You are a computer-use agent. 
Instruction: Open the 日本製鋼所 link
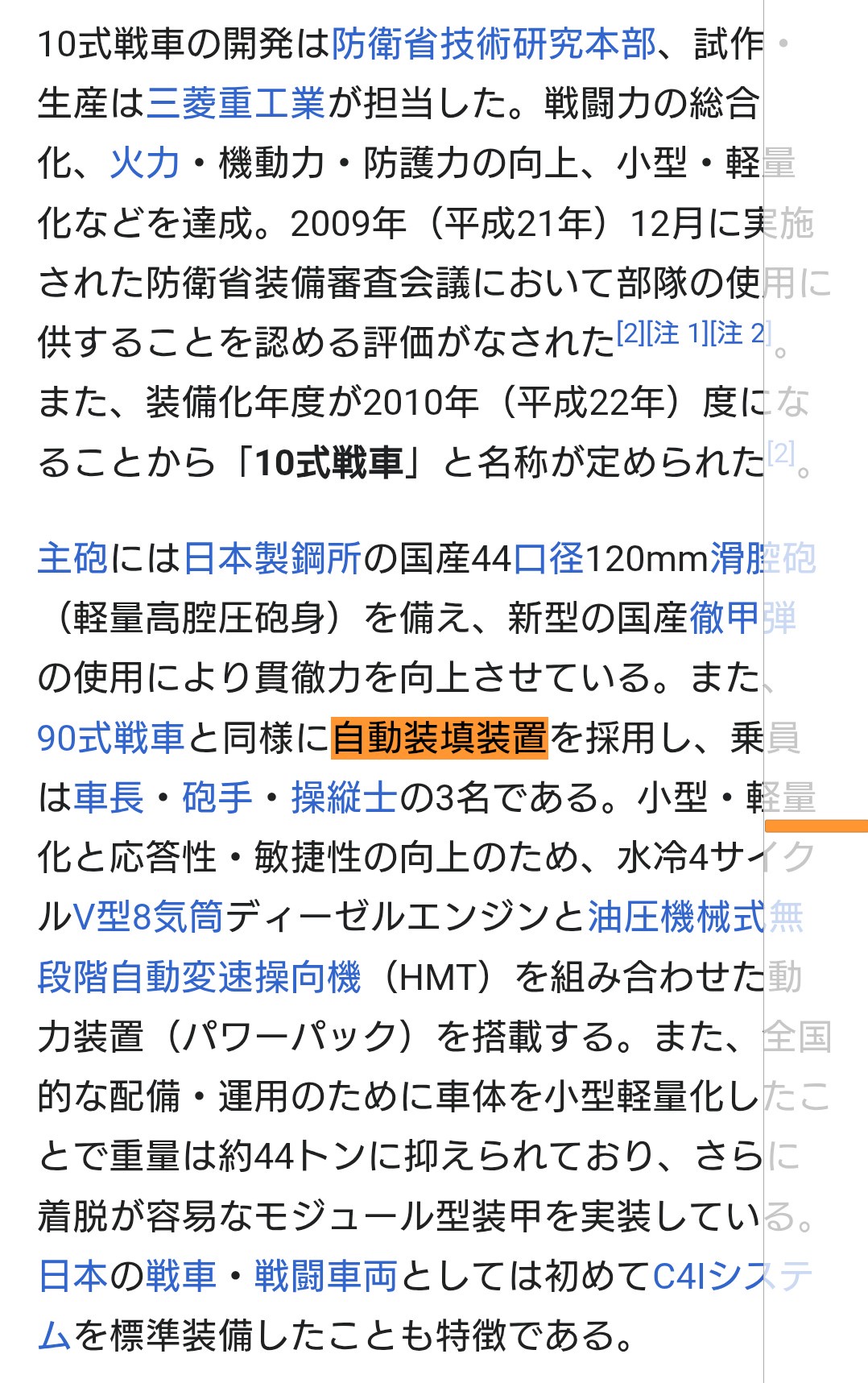click(272, 558)
